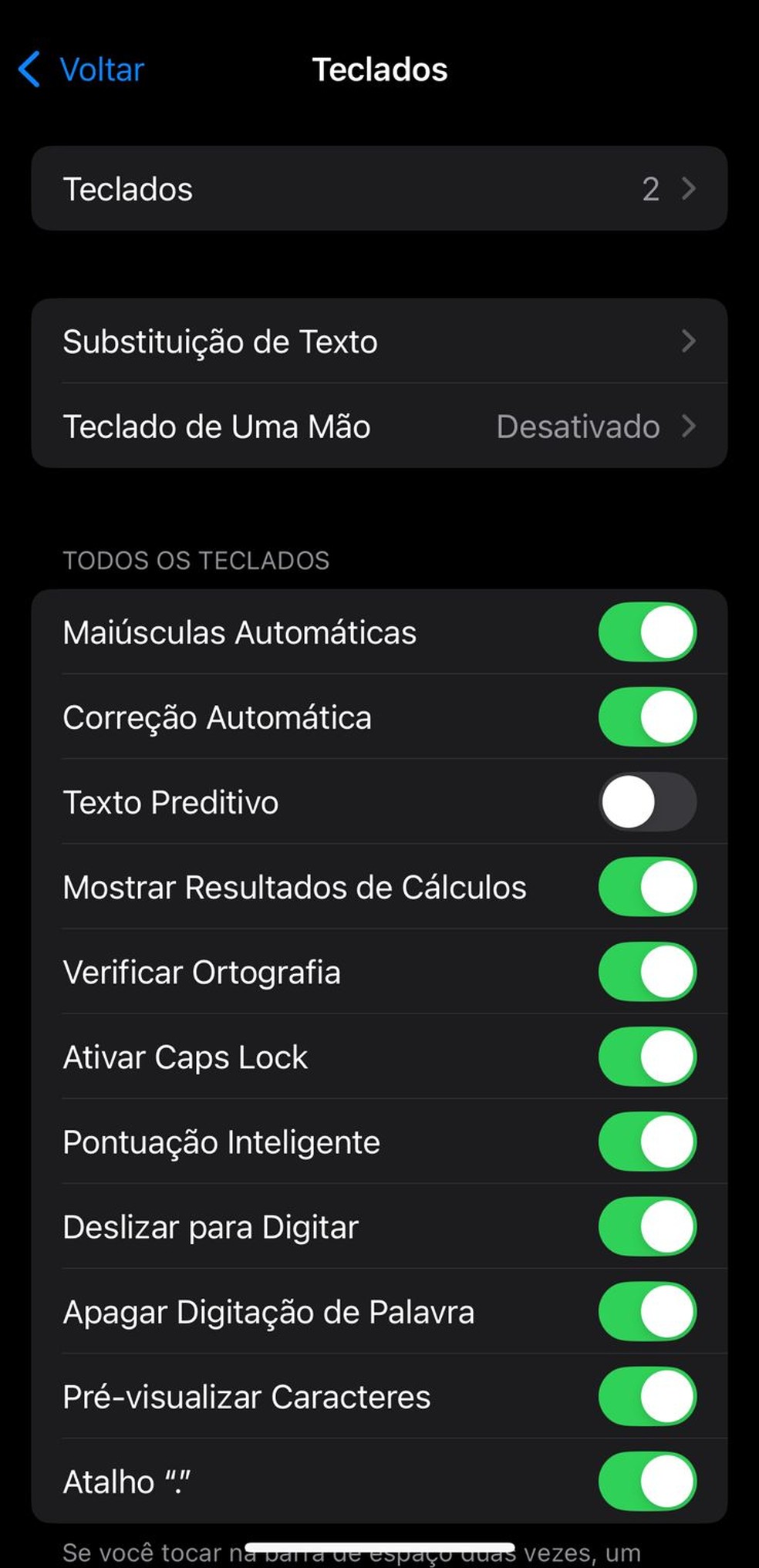759x1568 pixels.
Task: Turn off Correção Automática
Action: (648, 717)
